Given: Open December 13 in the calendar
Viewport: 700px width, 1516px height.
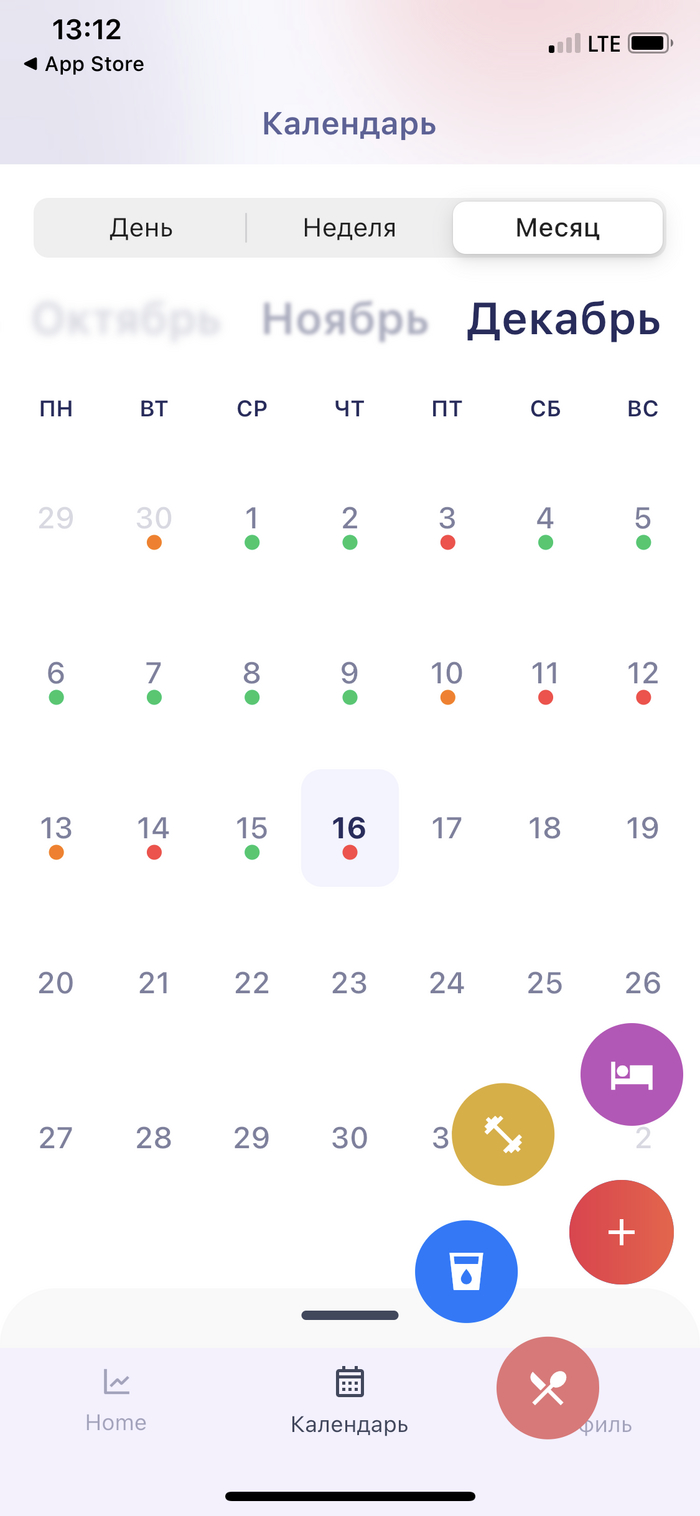Looking at the screenshot, I should [x=56, y=828].
